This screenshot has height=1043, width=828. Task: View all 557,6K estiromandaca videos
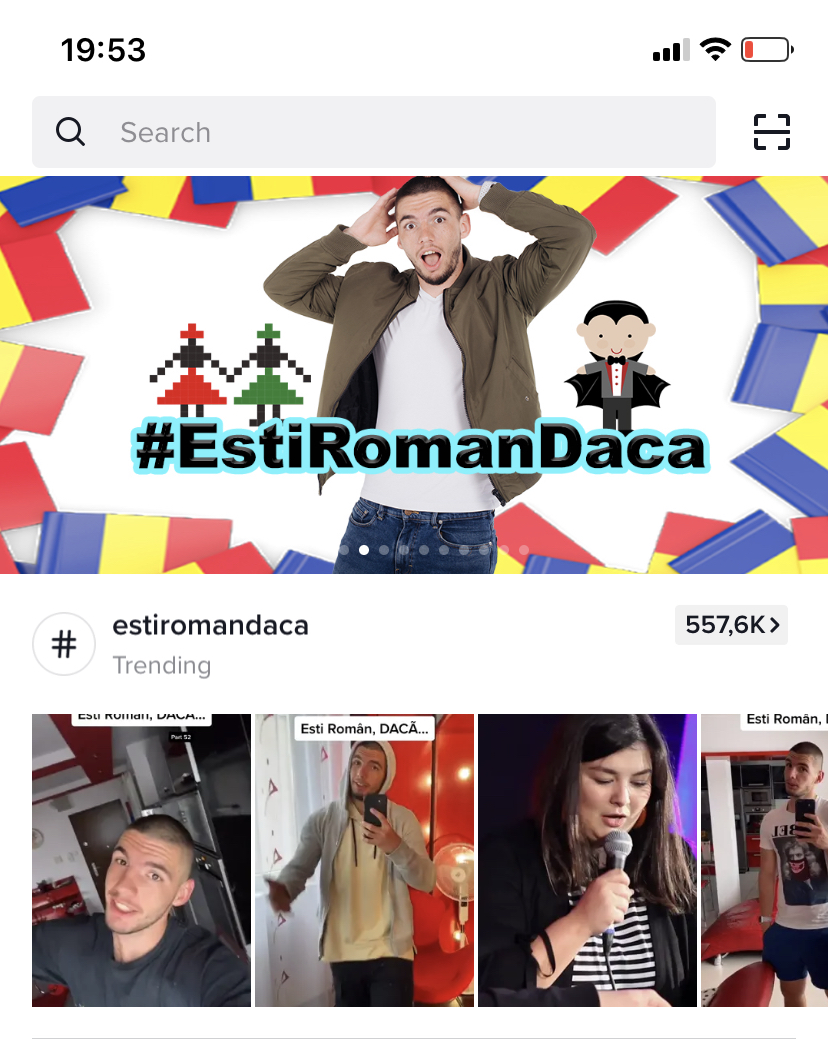click(731, 626)
